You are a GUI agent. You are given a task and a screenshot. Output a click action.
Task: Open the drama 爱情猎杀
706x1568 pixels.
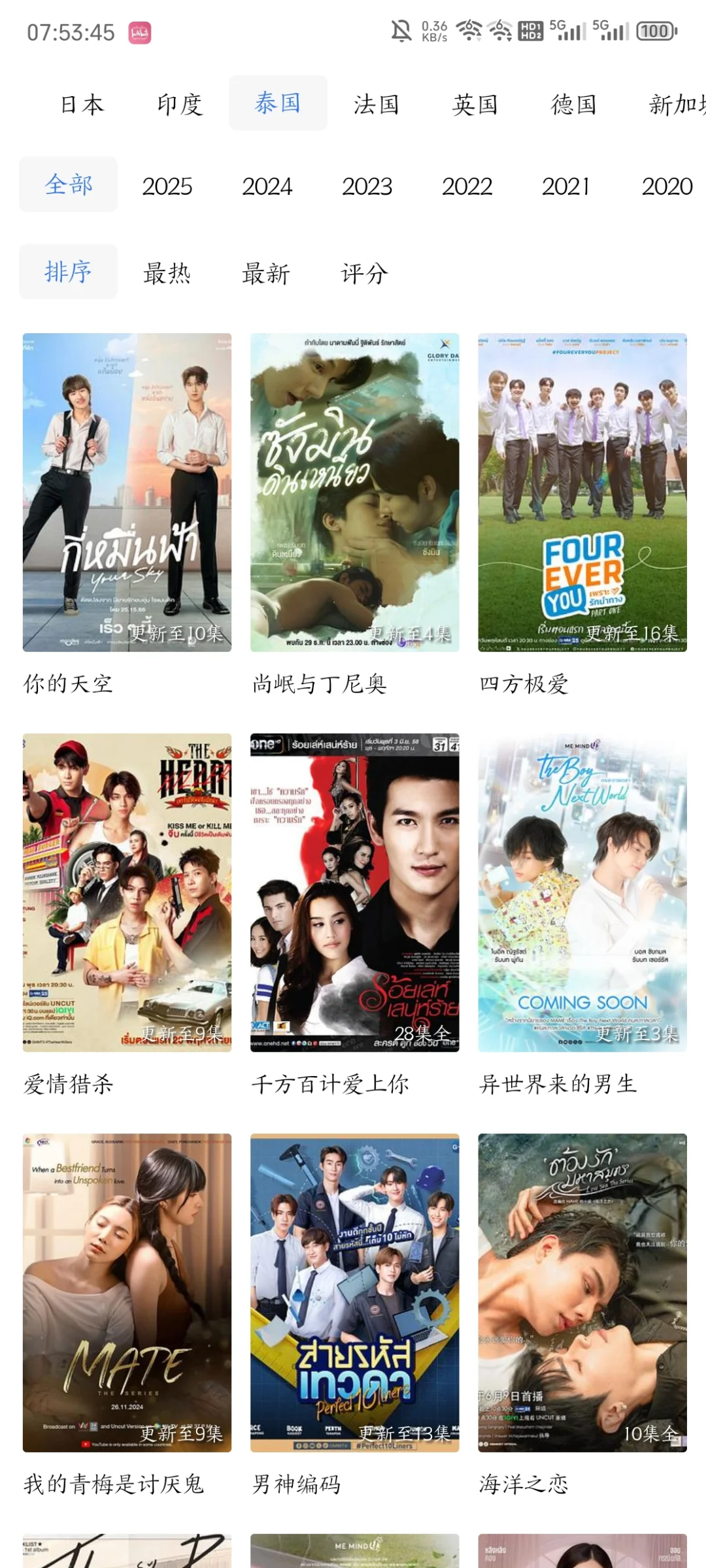click(127, 892)
